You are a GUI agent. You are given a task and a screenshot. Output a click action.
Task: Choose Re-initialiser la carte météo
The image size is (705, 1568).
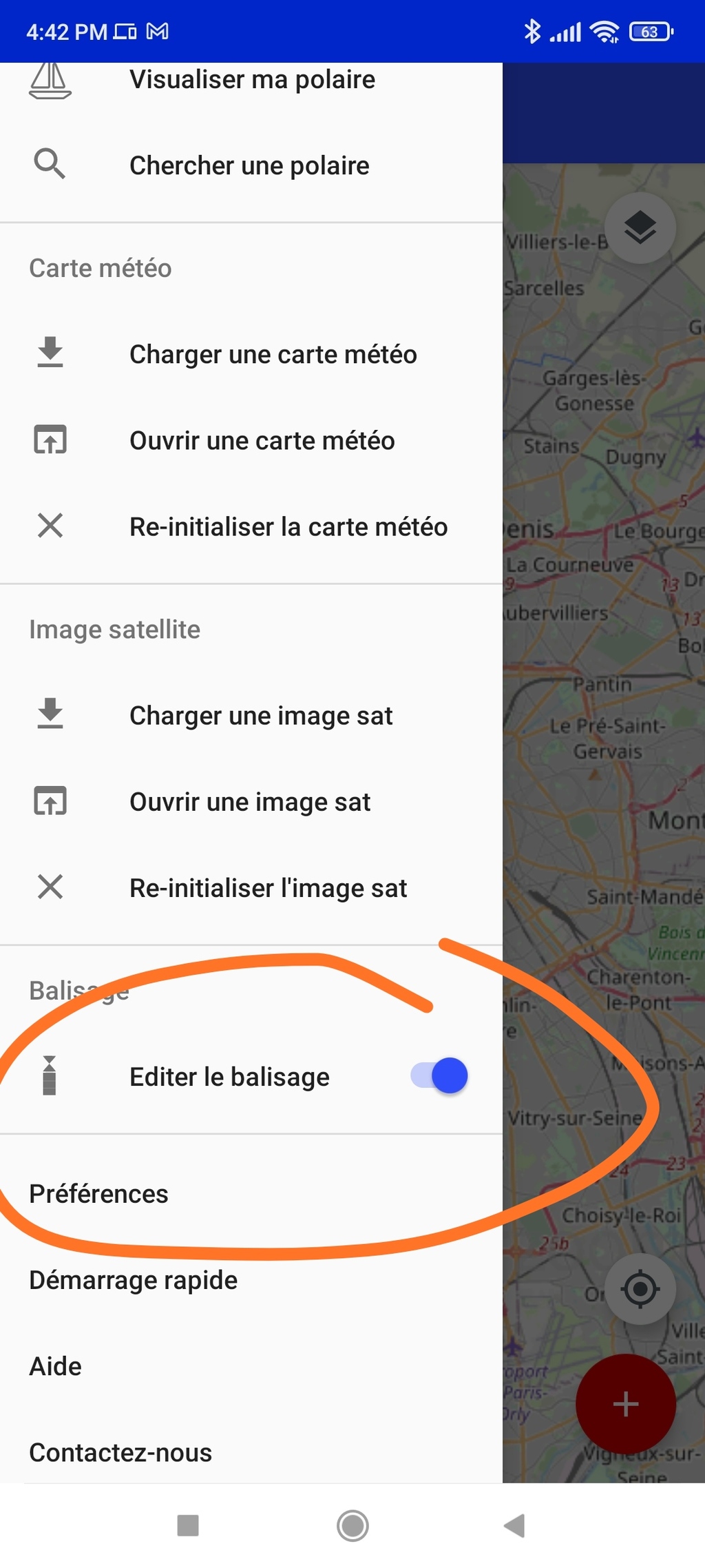click(251, 526)
